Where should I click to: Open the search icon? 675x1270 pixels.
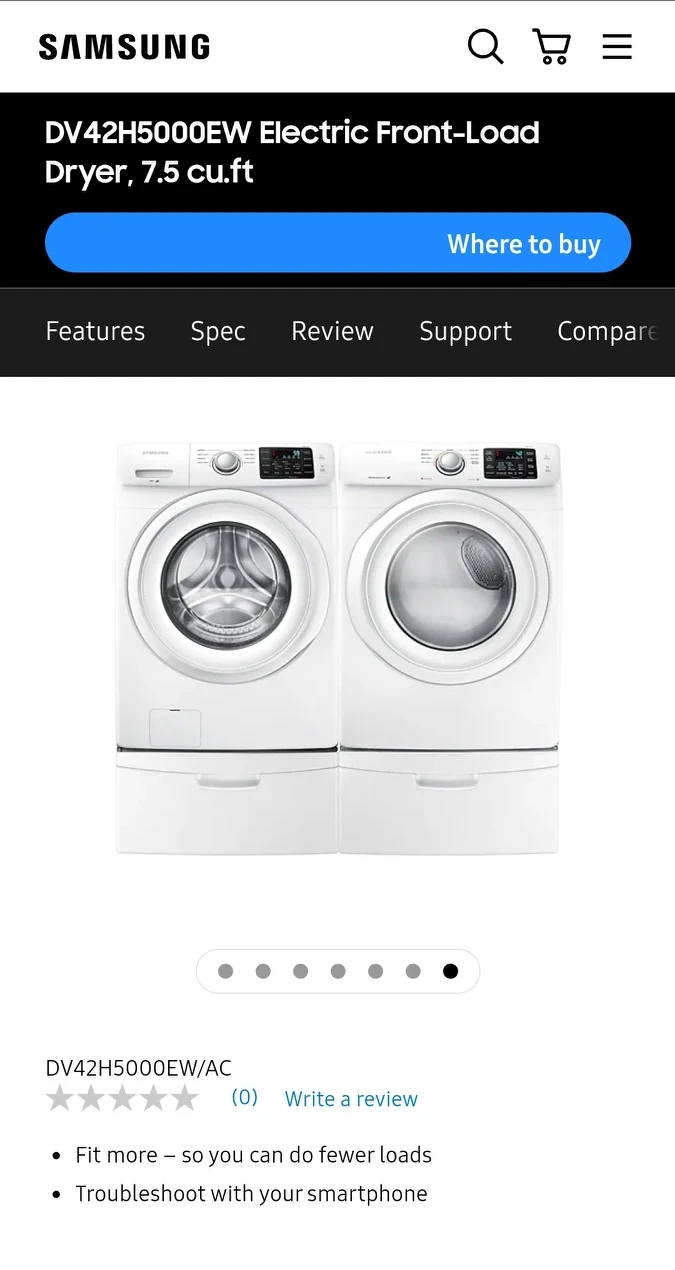coord(485,46)
